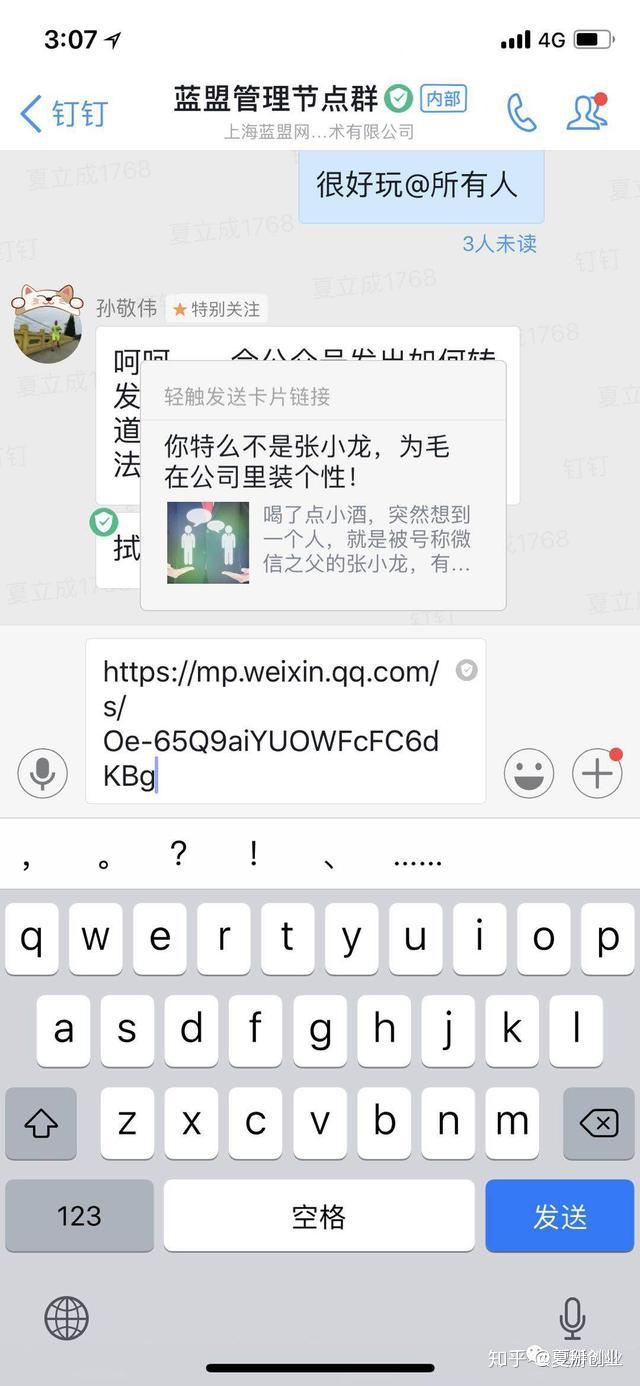Insert the question mark from suggestion bar
This screenshot has height=1386, width=640.
point(178,855)
